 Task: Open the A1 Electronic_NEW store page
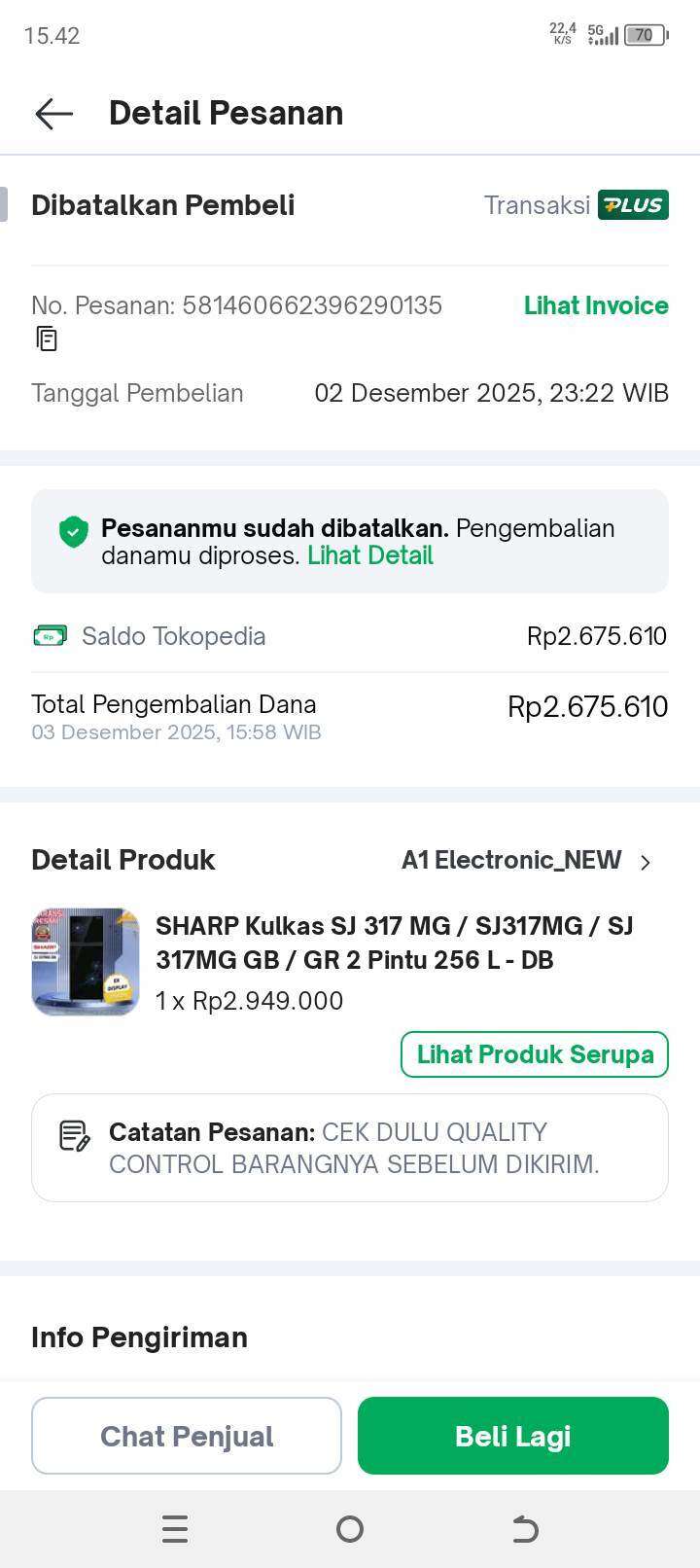[x=511, y=860]
